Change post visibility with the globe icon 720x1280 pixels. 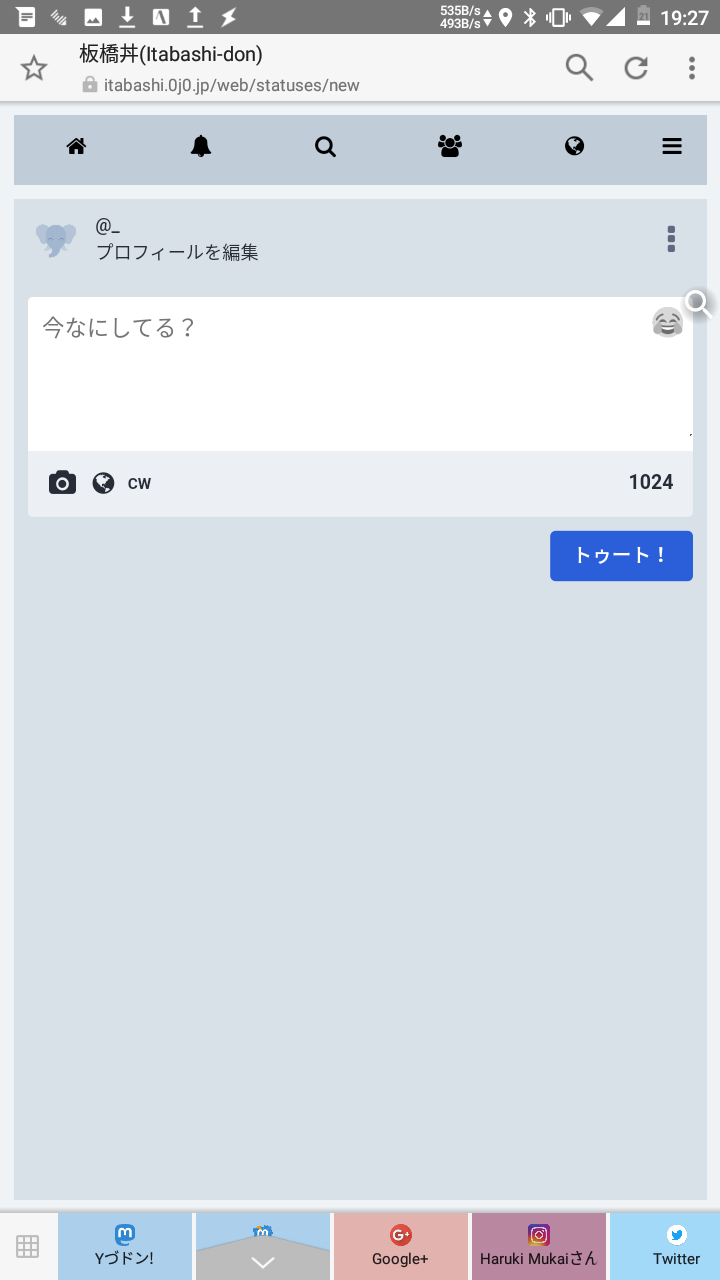103,483
